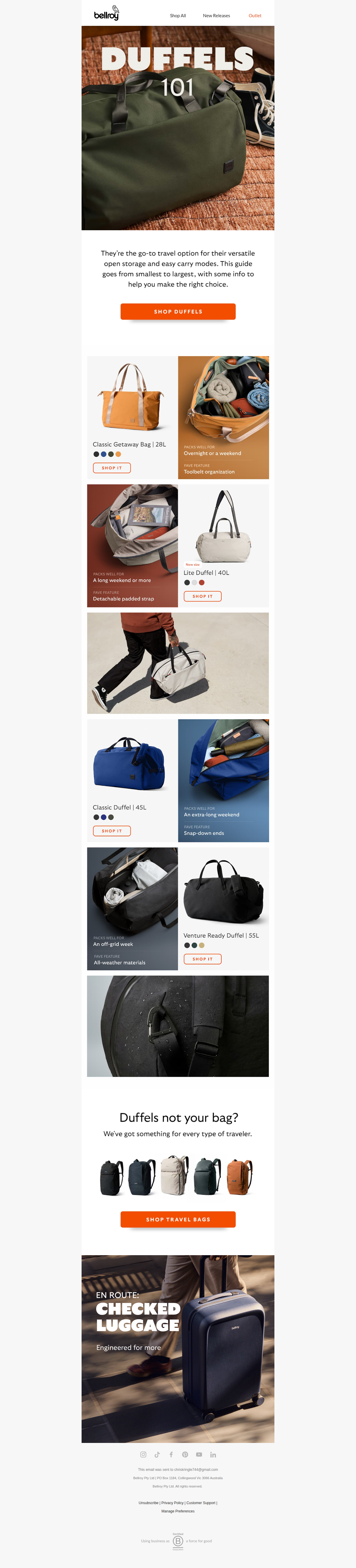Open Bellroy's Instagram page
The image size is (356, 1568).
pyautogui.click(x=143, y=1455)
